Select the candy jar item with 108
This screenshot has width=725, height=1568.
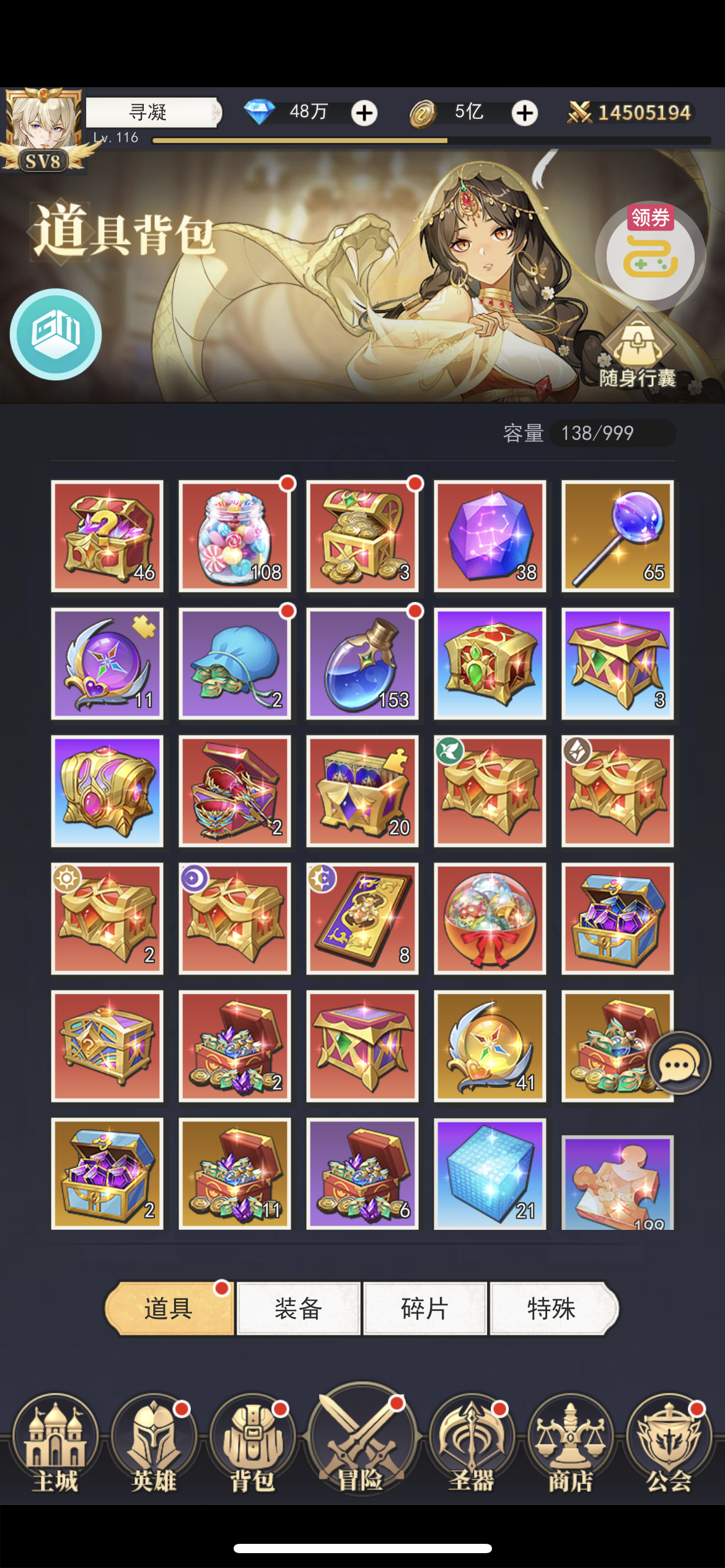pos(234,536)
